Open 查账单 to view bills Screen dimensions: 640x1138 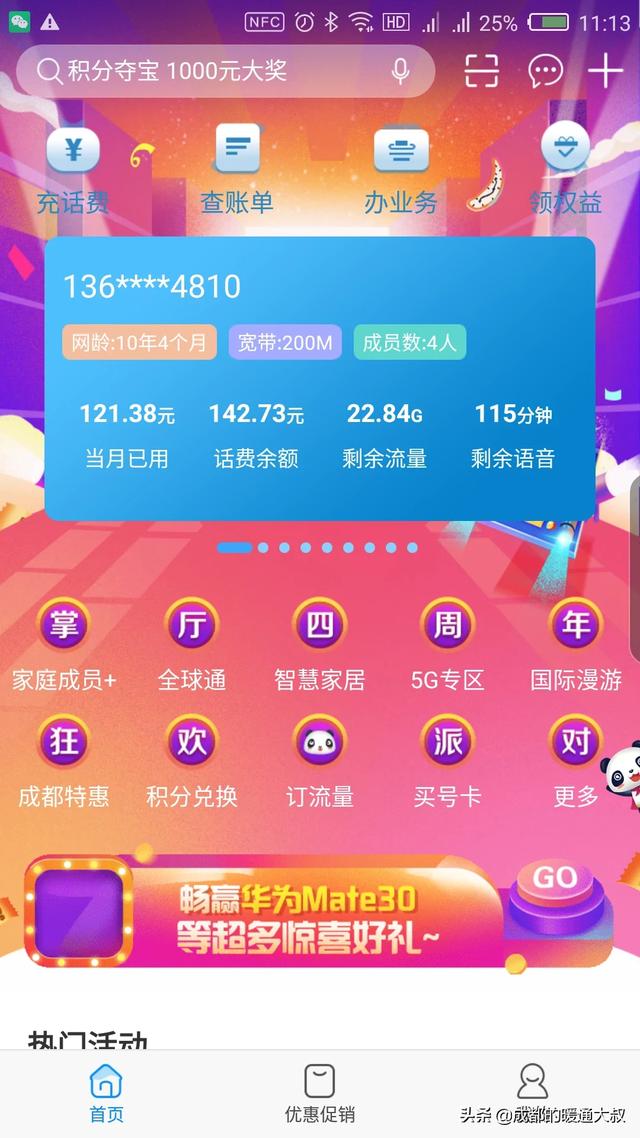tap(237, 172)
